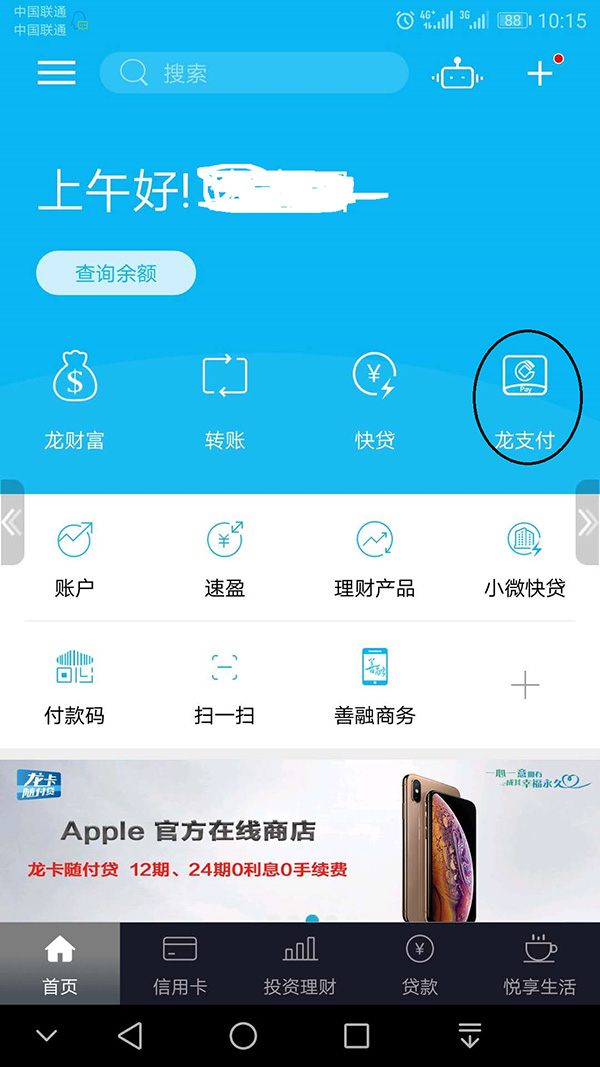Switch to the 信用卡 tab
Viewport: 600px width, 1067px height.
tap(180, 964)
